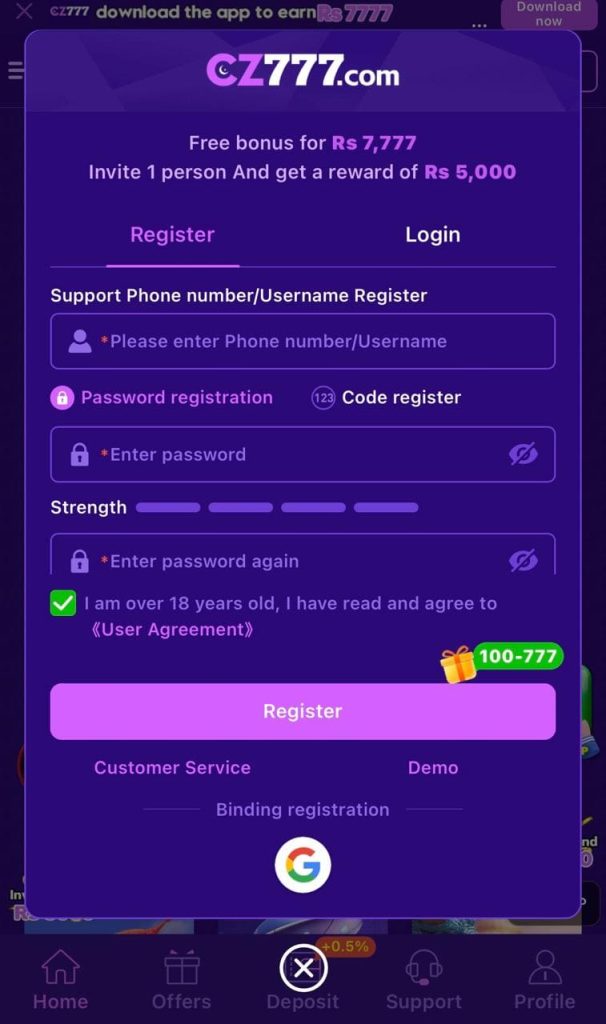
Task: Open the User Agreement link
Action: 172,630
